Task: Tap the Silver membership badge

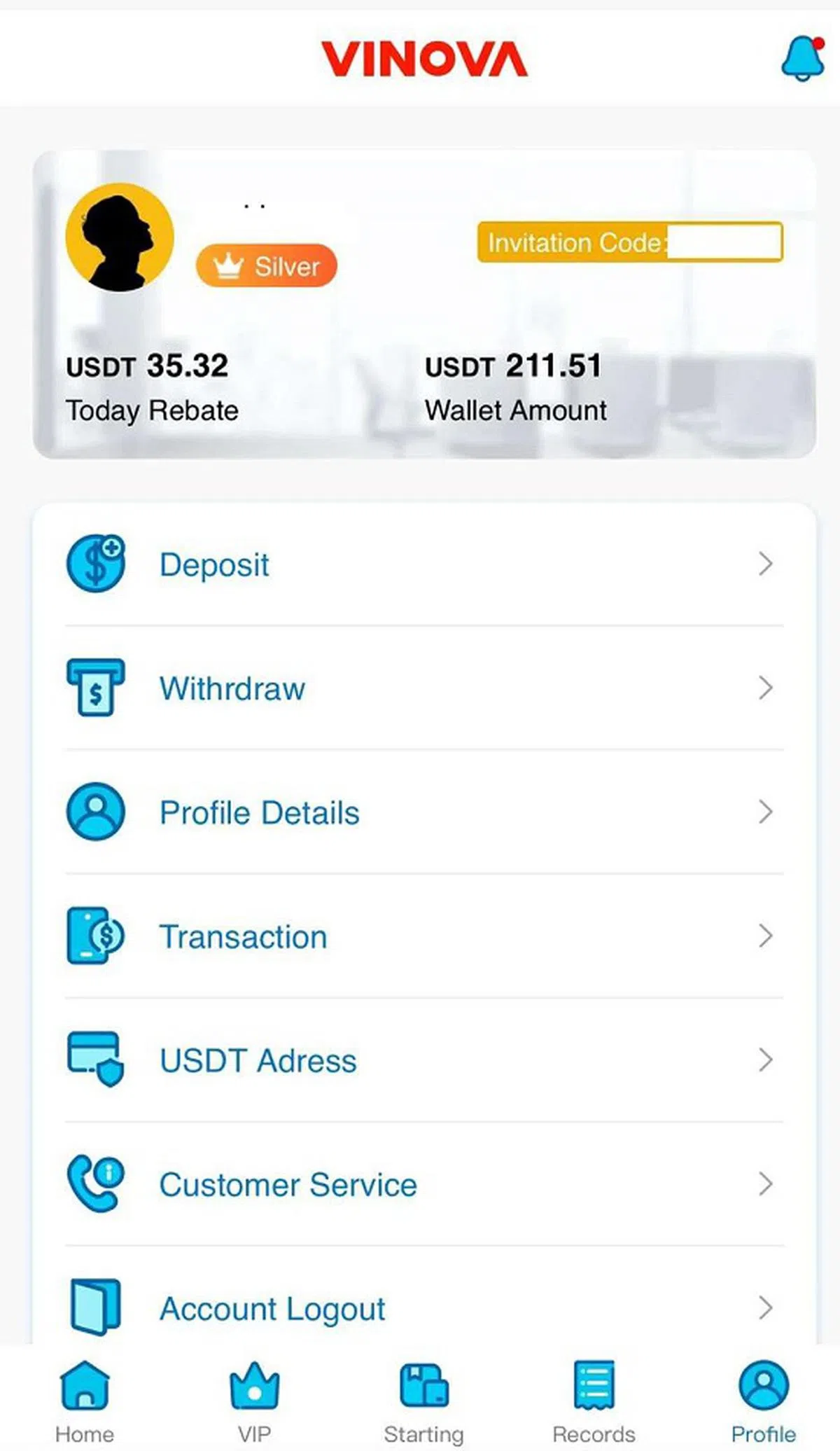Action: pos(267,266)
